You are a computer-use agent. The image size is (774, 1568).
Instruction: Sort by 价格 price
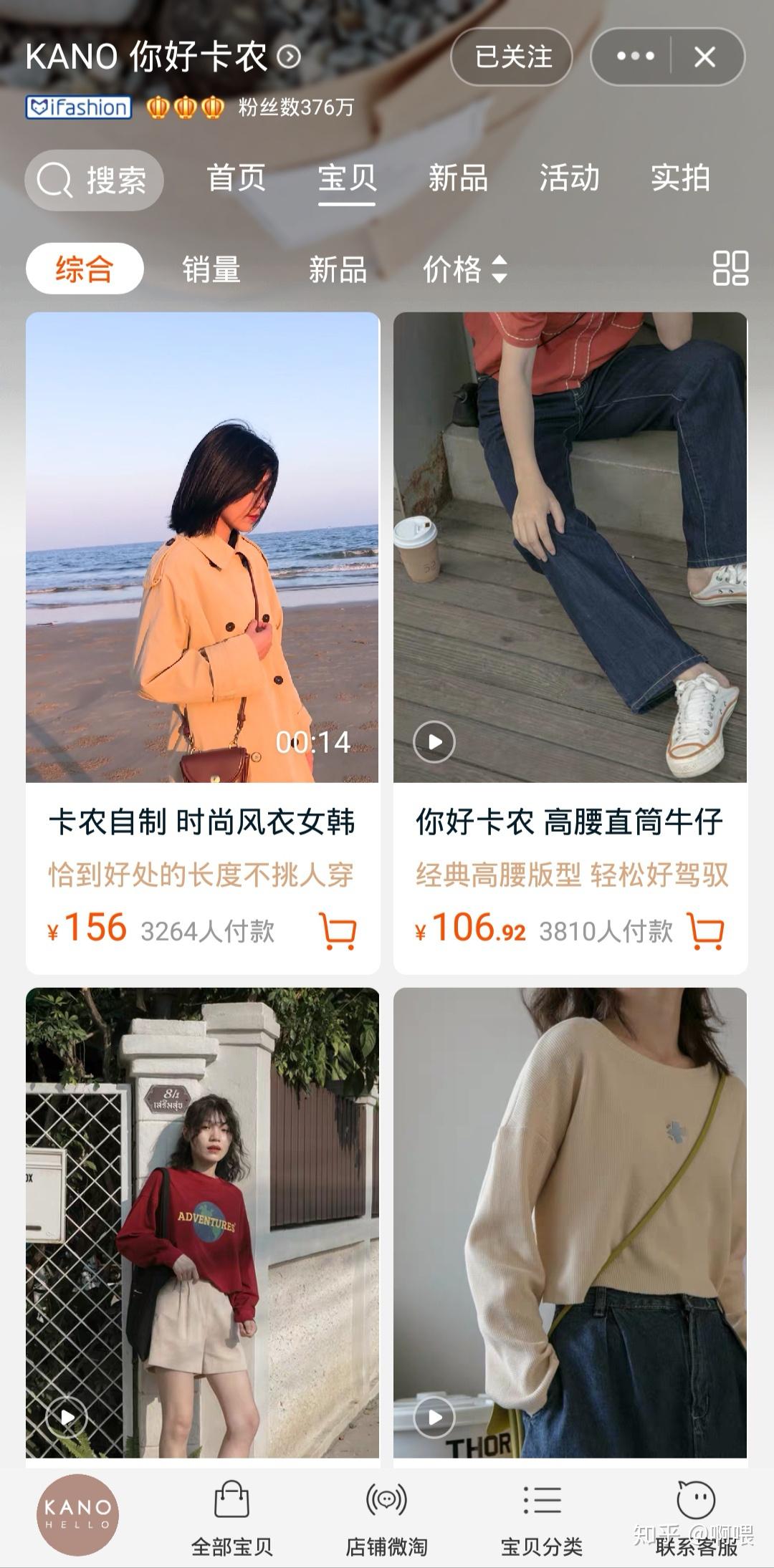[x=464, y=269]
